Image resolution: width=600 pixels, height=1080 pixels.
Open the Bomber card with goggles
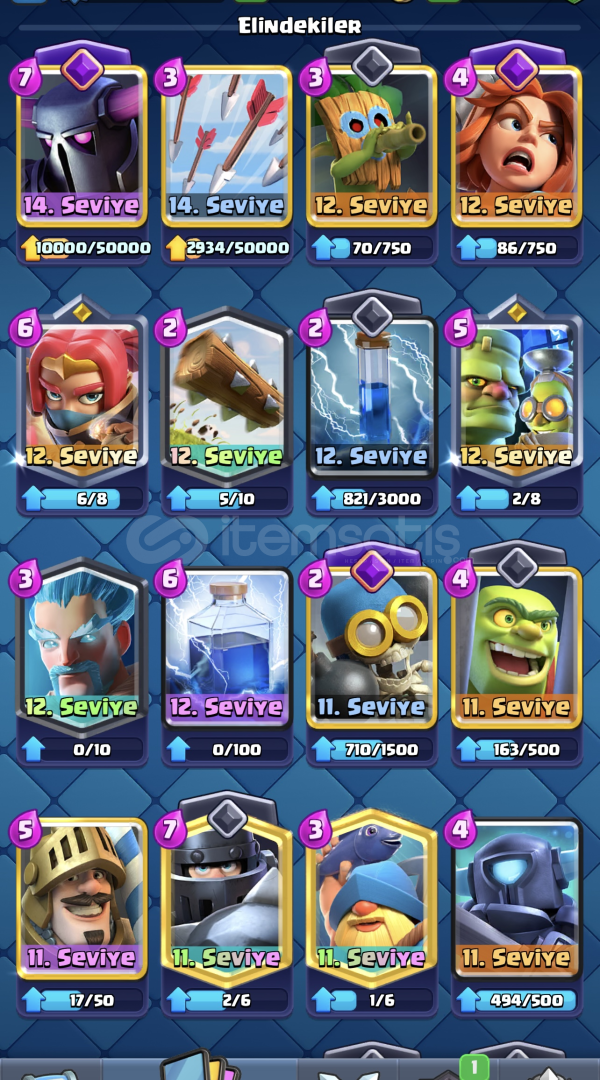(x=372, y=647)
